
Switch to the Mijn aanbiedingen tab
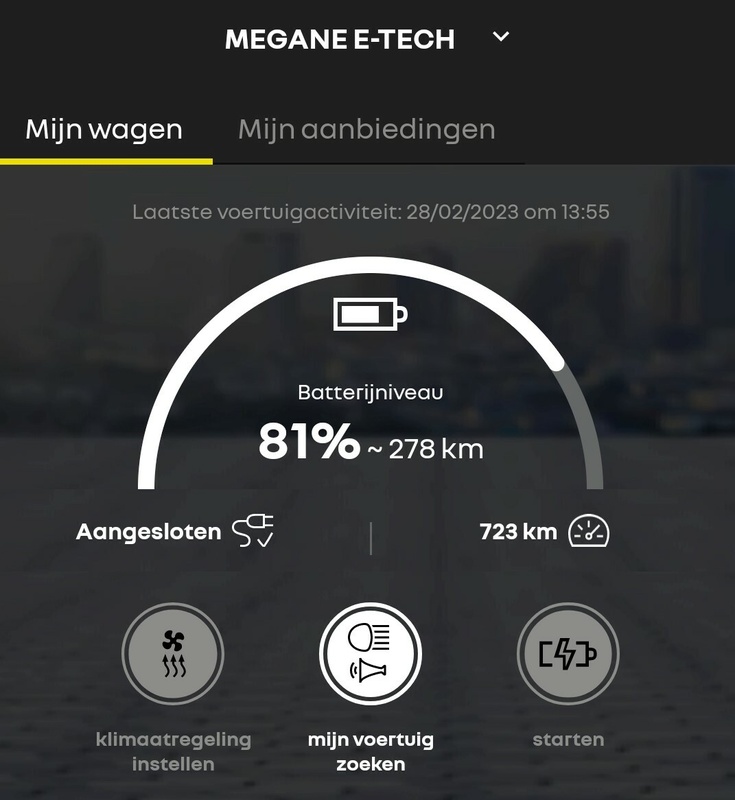[x=366, y=129]
